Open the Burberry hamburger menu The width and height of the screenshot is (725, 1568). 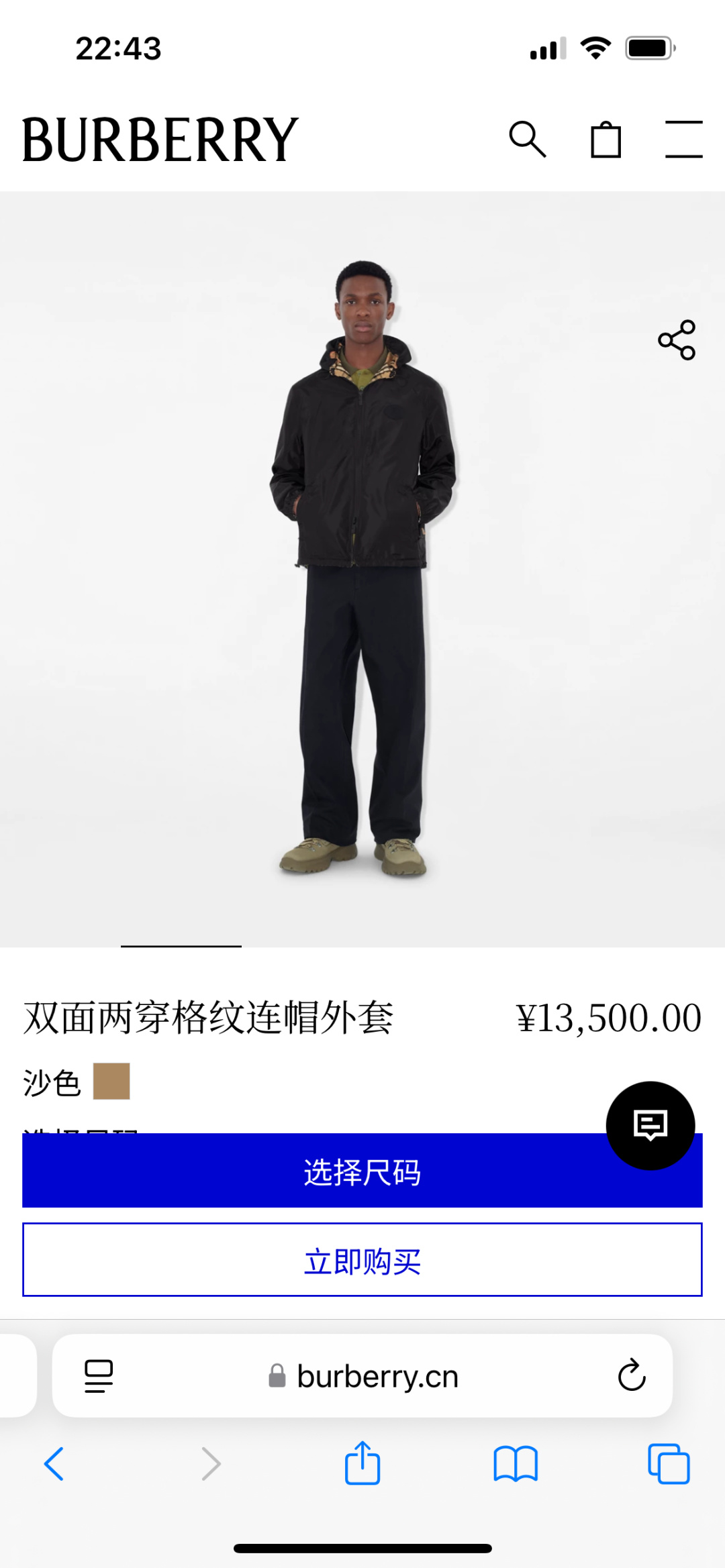[685, 139]
